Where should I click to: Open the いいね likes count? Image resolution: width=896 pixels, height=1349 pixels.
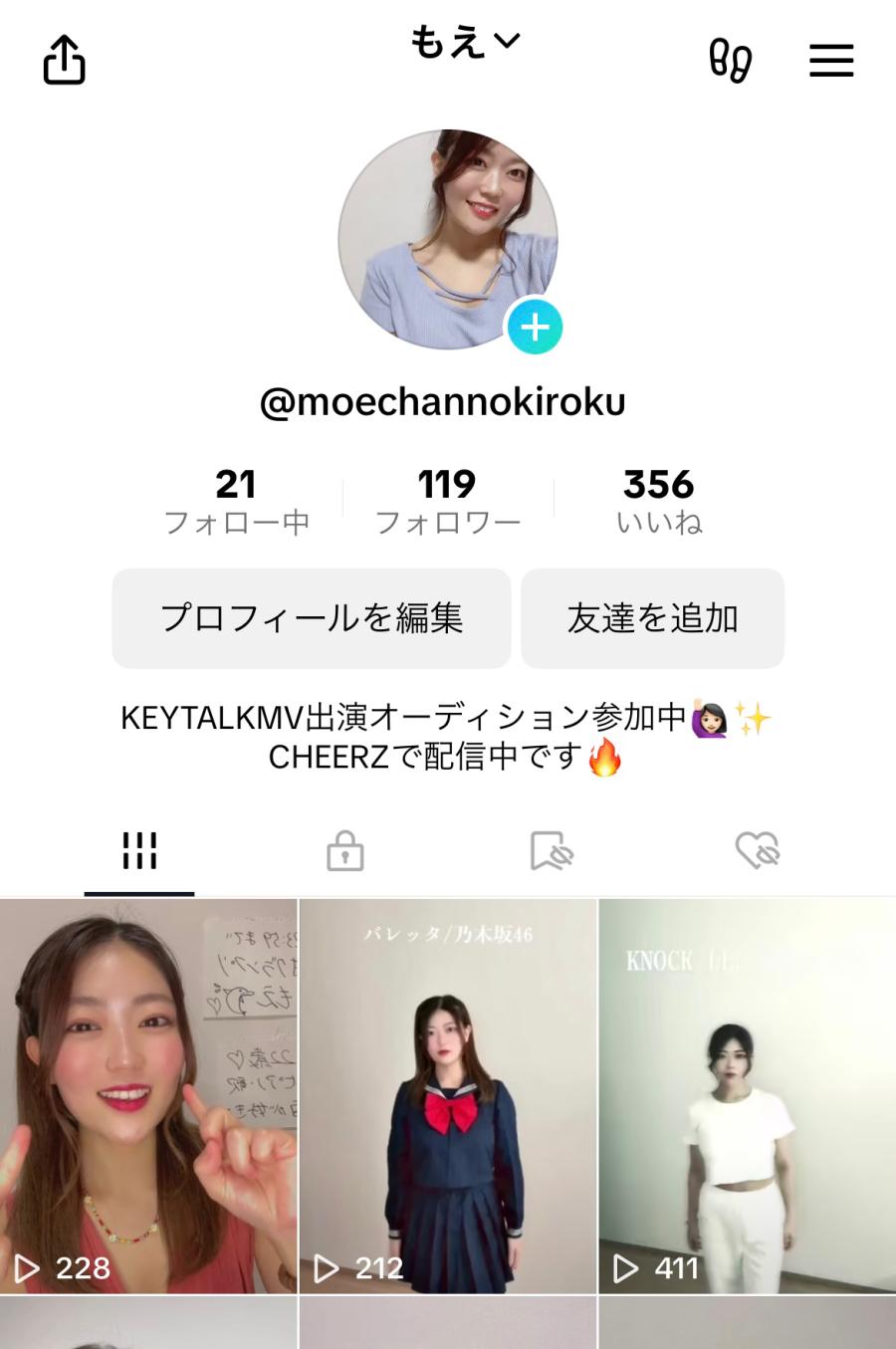coord(658,501)
